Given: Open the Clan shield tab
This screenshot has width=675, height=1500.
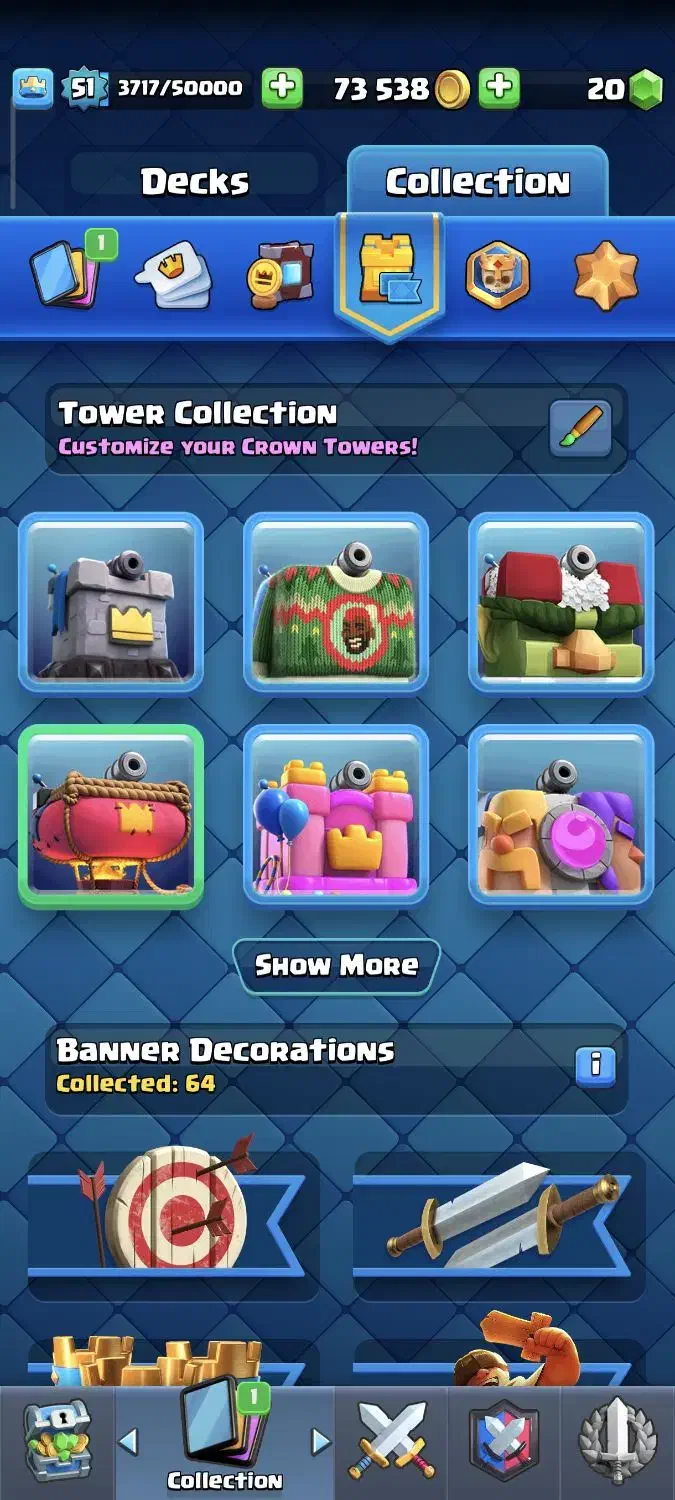Looking at the screenshot, I should [504, 1441].
